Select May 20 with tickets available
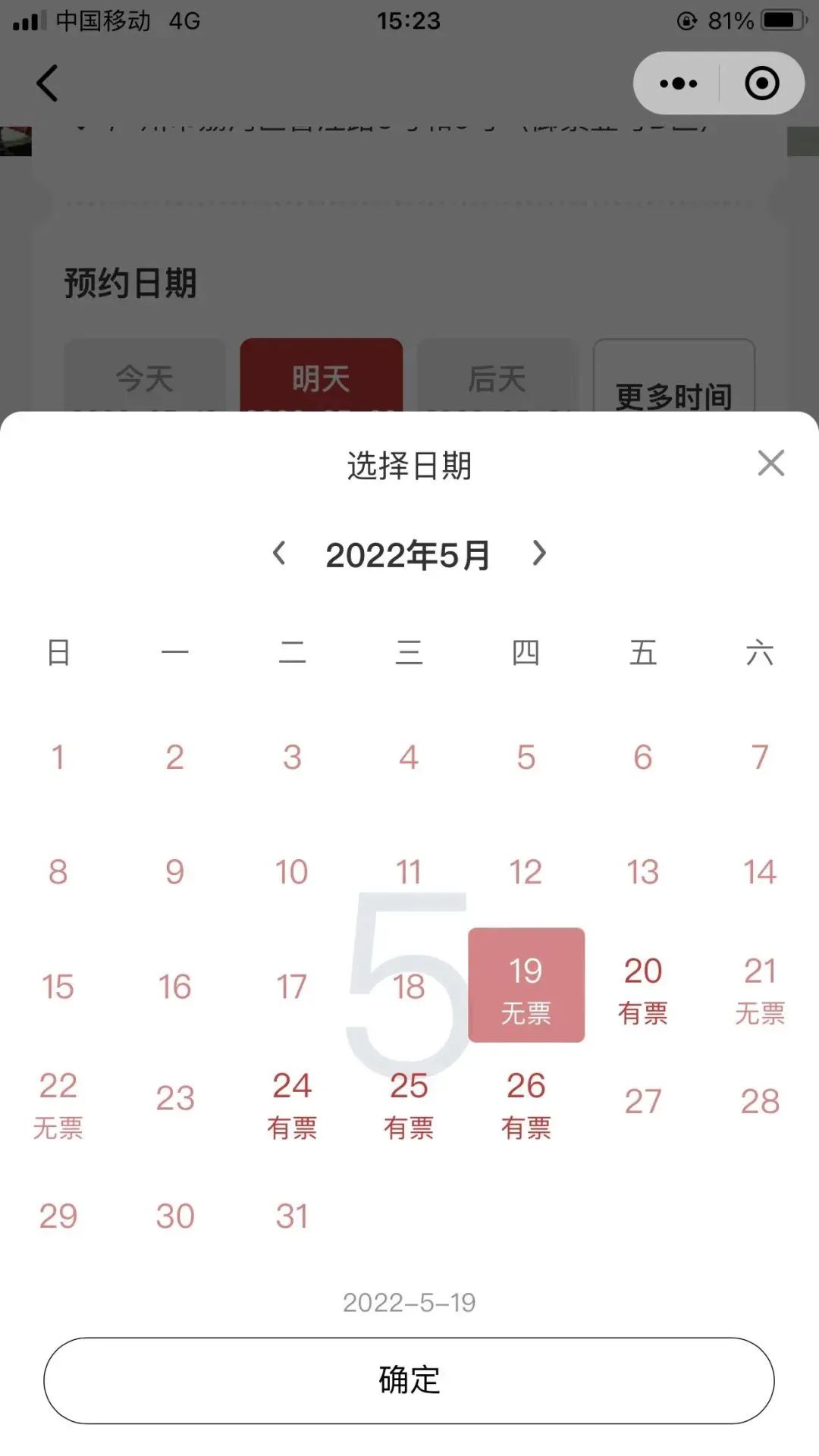 click(643, 986)
